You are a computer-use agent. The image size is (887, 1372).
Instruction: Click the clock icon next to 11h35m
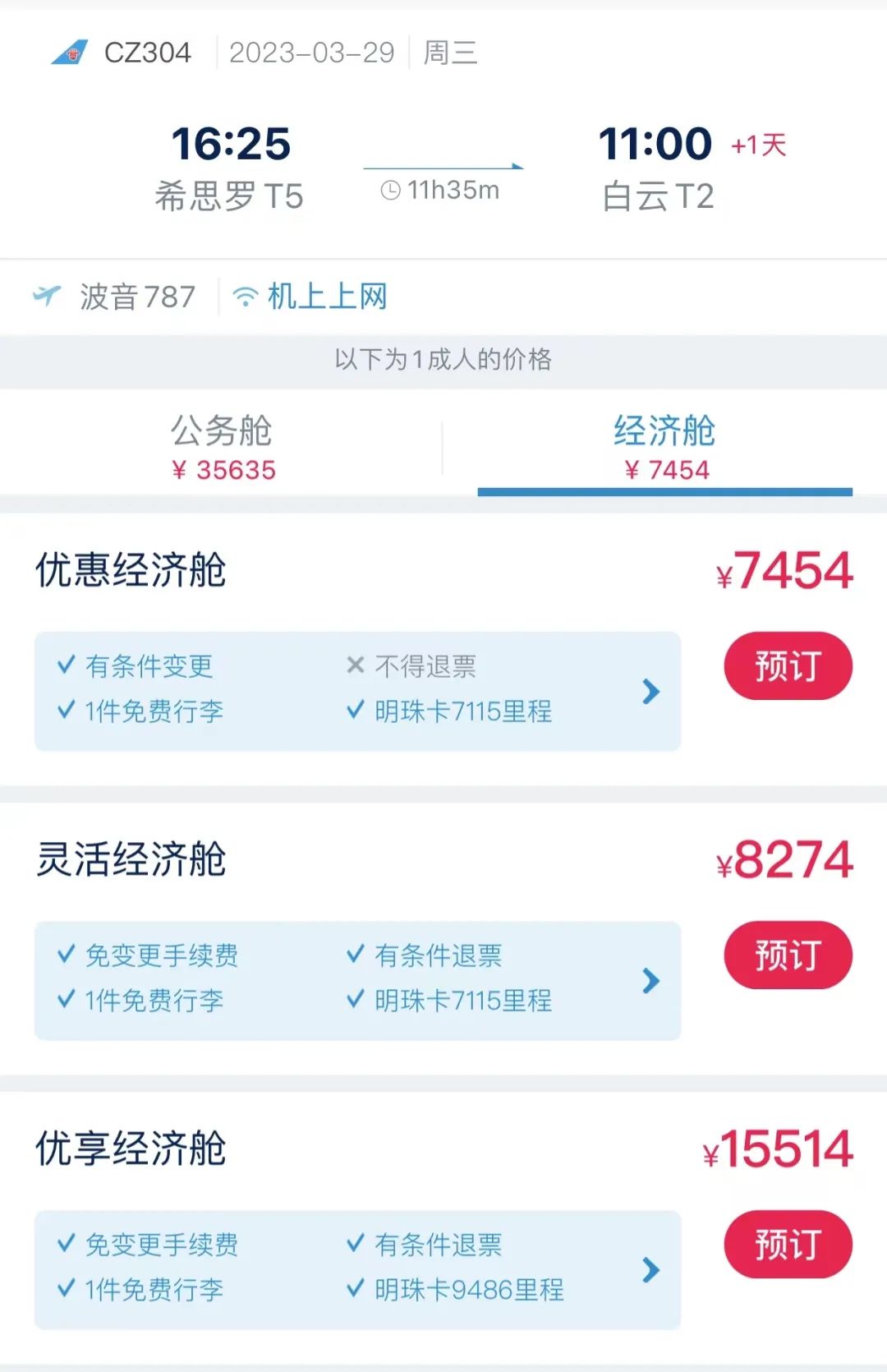[389, 190]
